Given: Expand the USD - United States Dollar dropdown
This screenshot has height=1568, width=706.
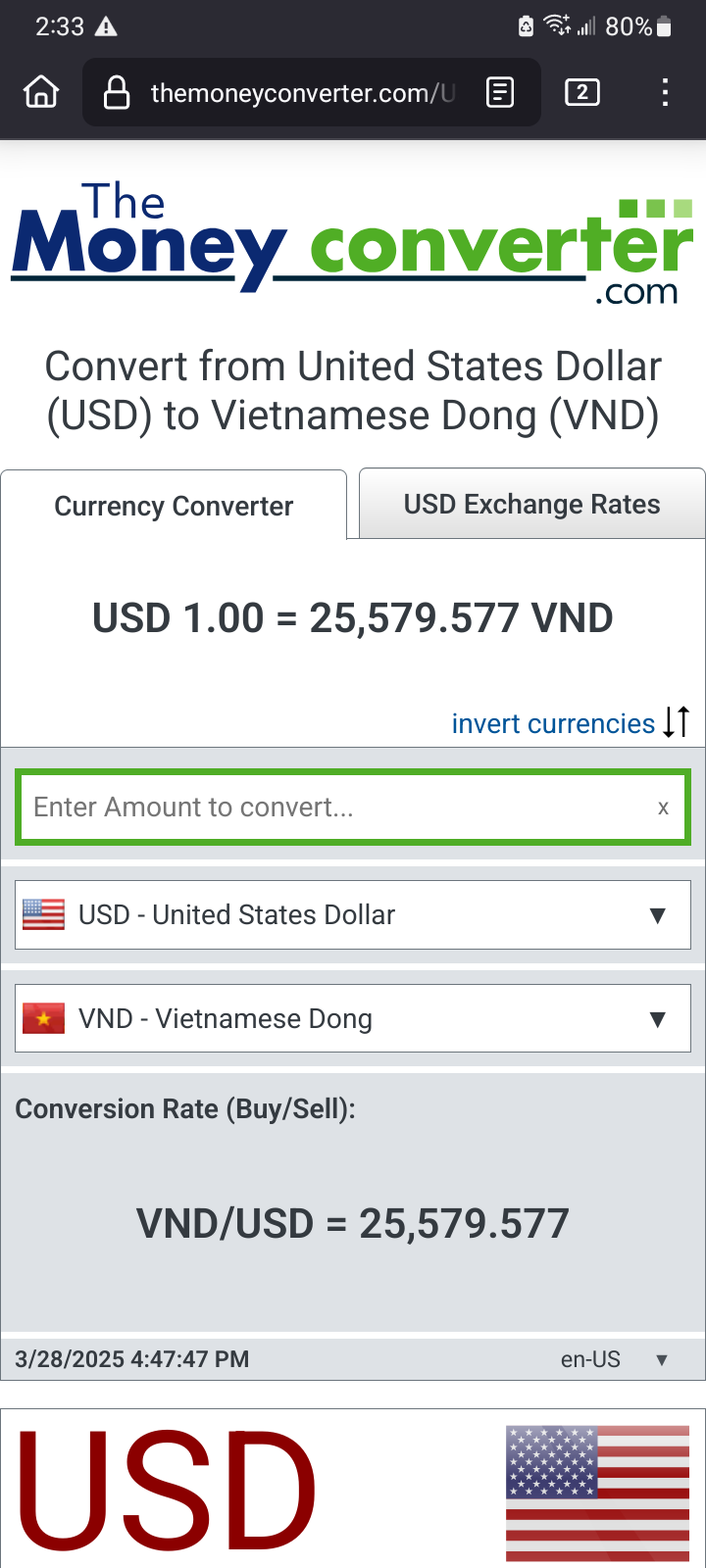Looking at the screenshot, I should (x=353, y=914).
